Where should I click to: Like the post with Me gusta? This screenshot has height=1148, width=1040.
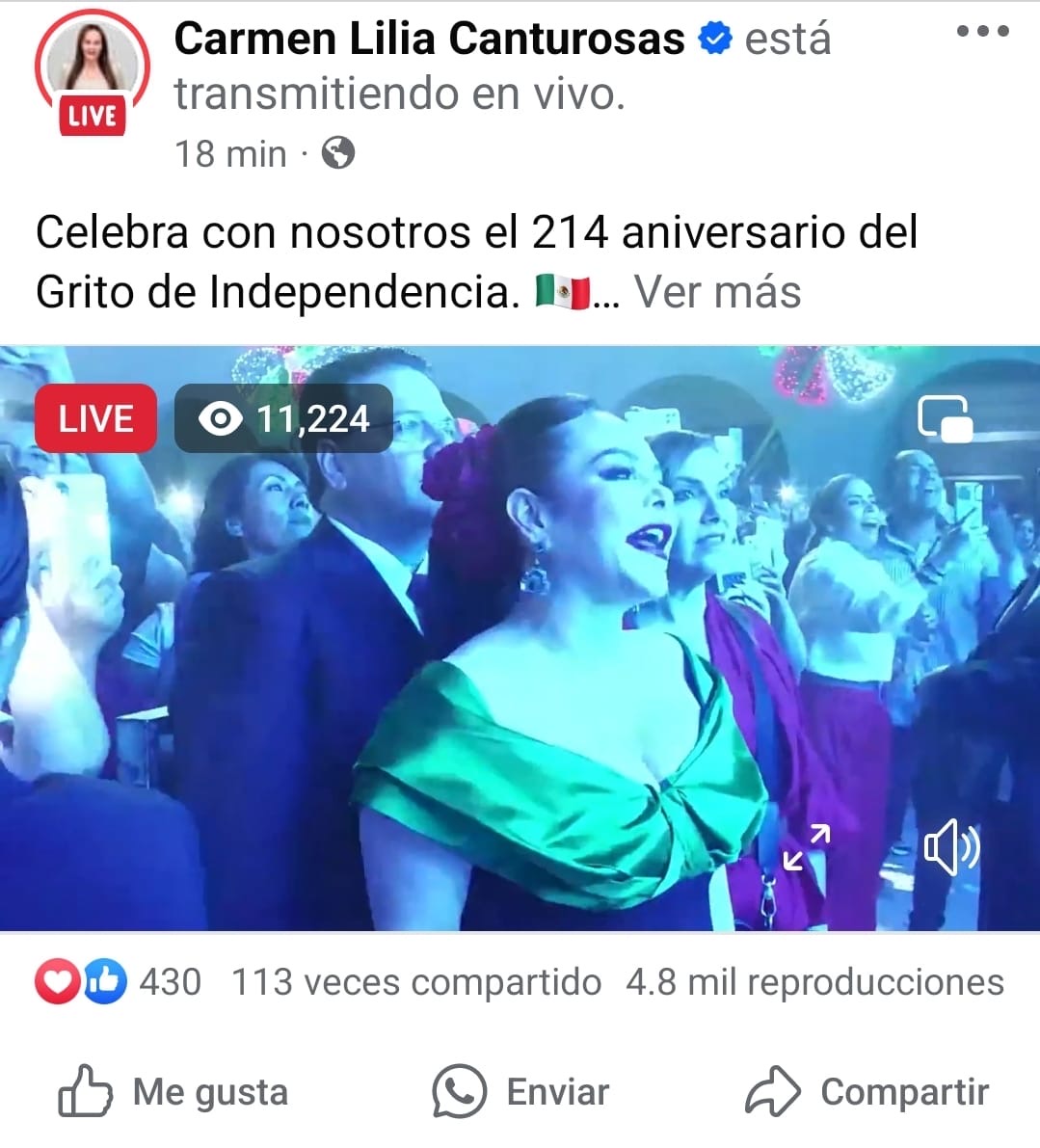(x=173, y=1092)
